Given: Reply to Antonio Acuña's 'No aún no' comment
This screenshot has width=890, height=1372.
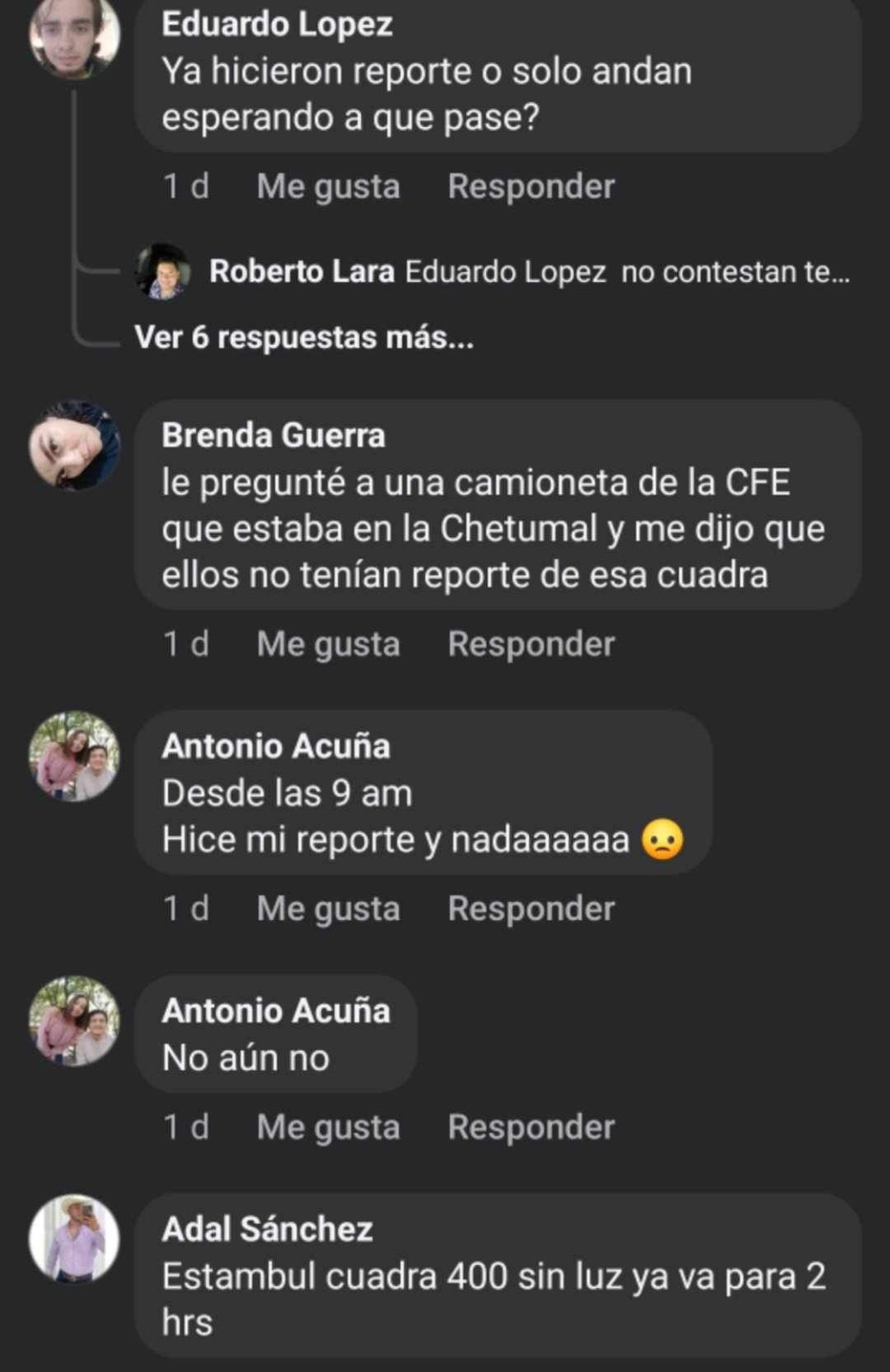Looking at the screenshot, I should (x=531, y=1128).
